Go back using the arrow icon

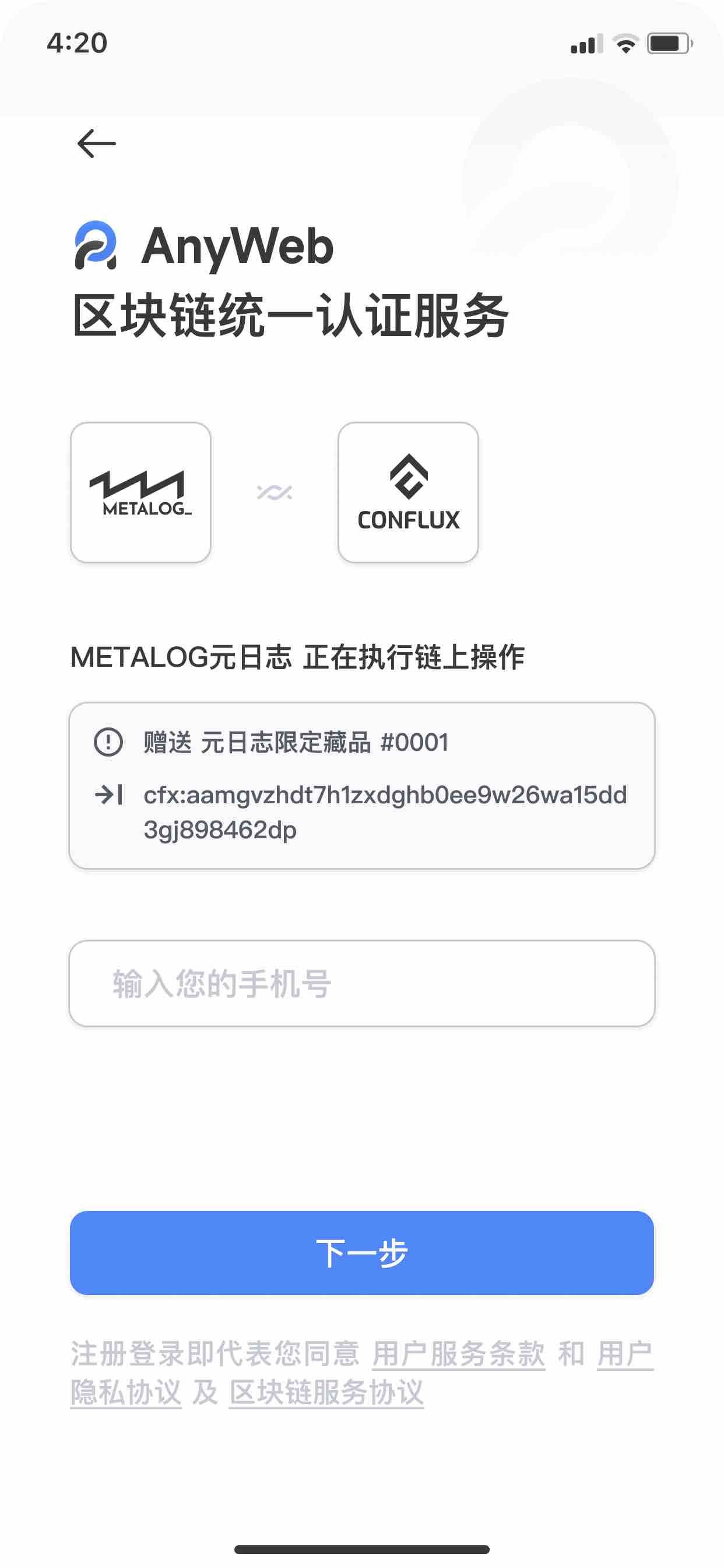click(96, 143)
